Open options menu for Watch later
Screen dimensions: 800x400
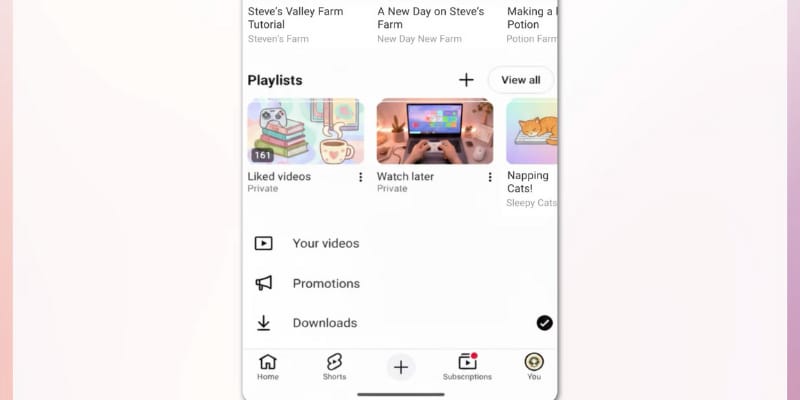[490, 177]
